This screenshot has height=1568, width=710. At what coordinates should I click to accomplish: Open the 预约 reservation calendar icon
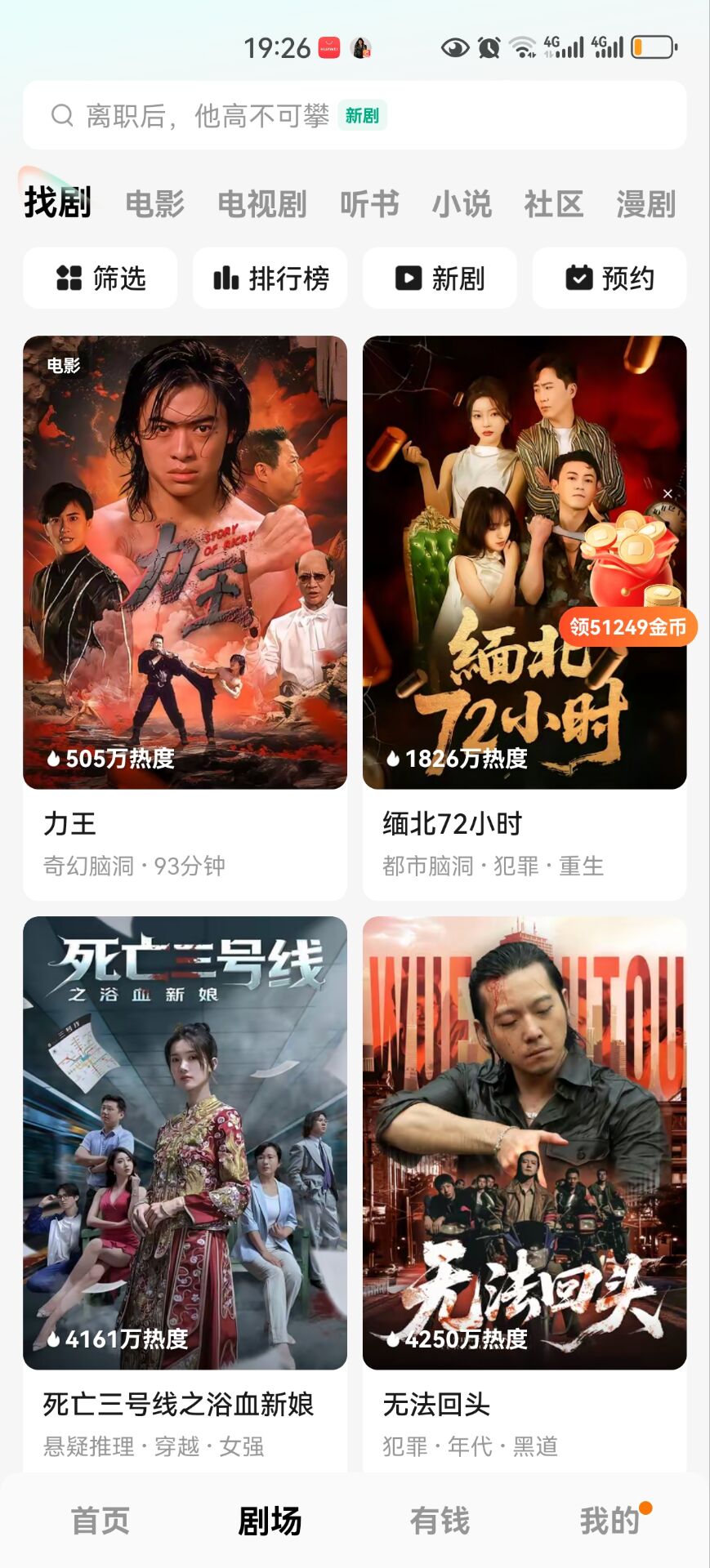click(x=580, y=278)
